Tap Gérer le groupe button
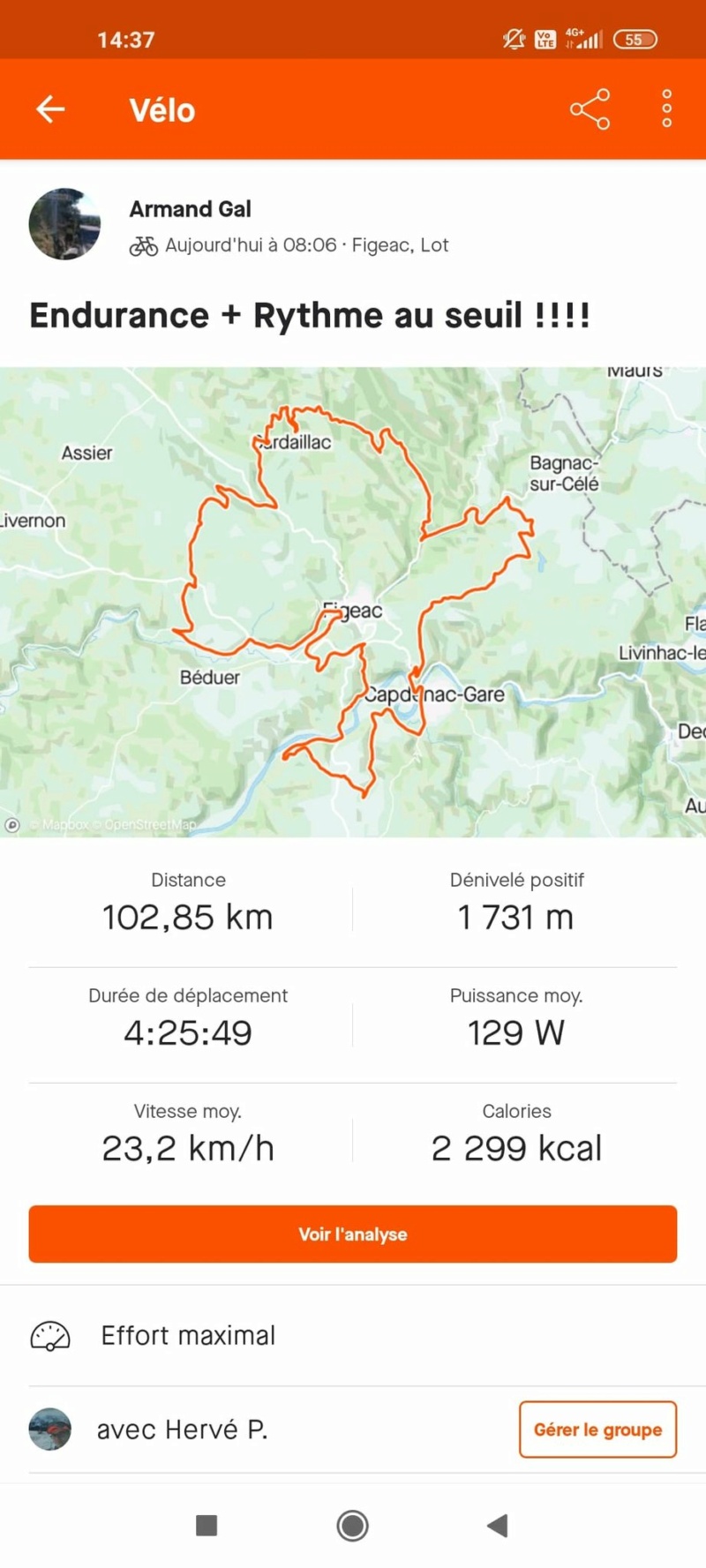Image resolution: width=706 pixels, height=1568 pixels. tap(597, 1429)
